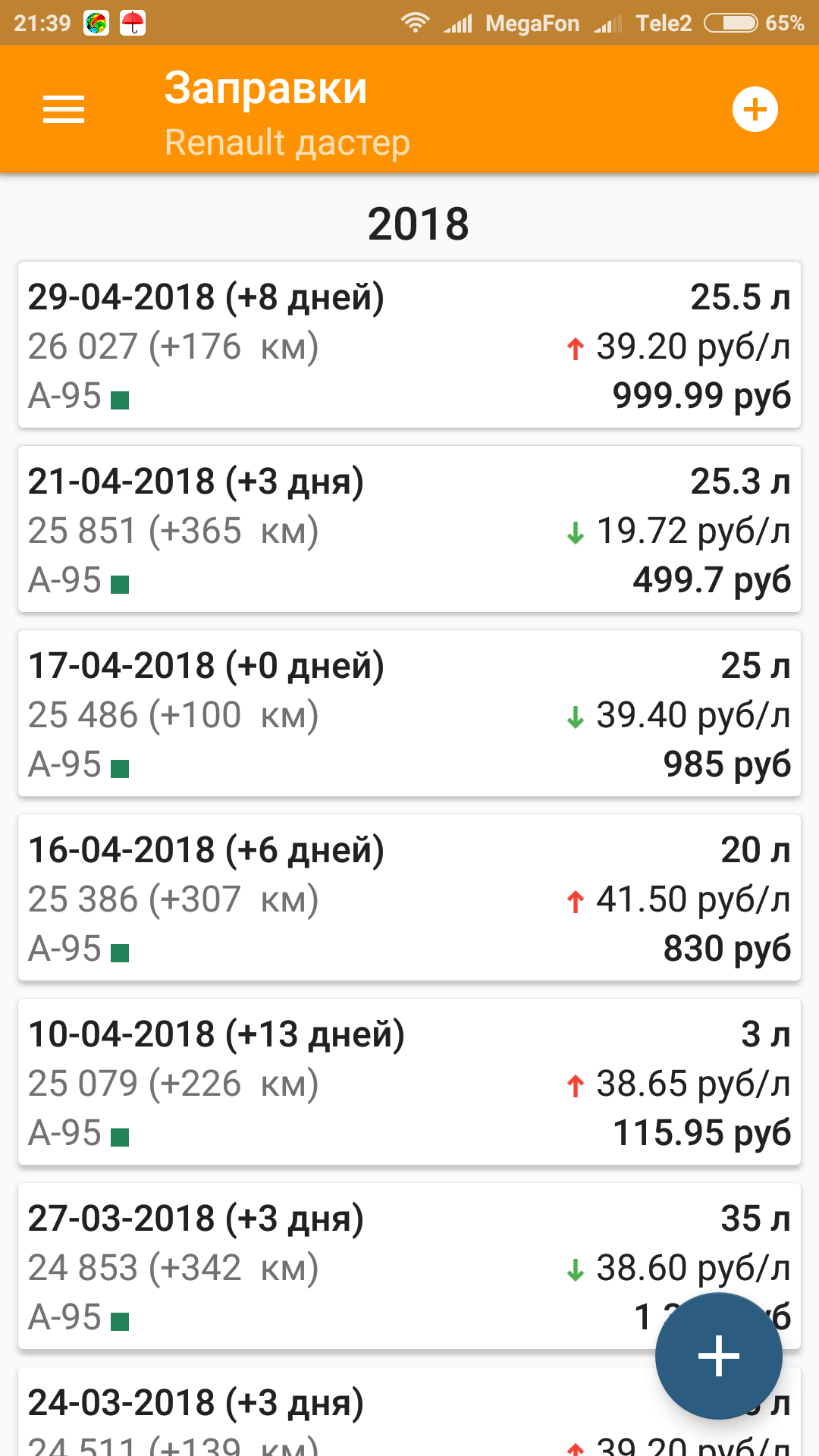Viewport: 819px width, 1456px height.
Task: Open the 10-04-2018 refuel entry
Action: click(x=409, y=1082)
